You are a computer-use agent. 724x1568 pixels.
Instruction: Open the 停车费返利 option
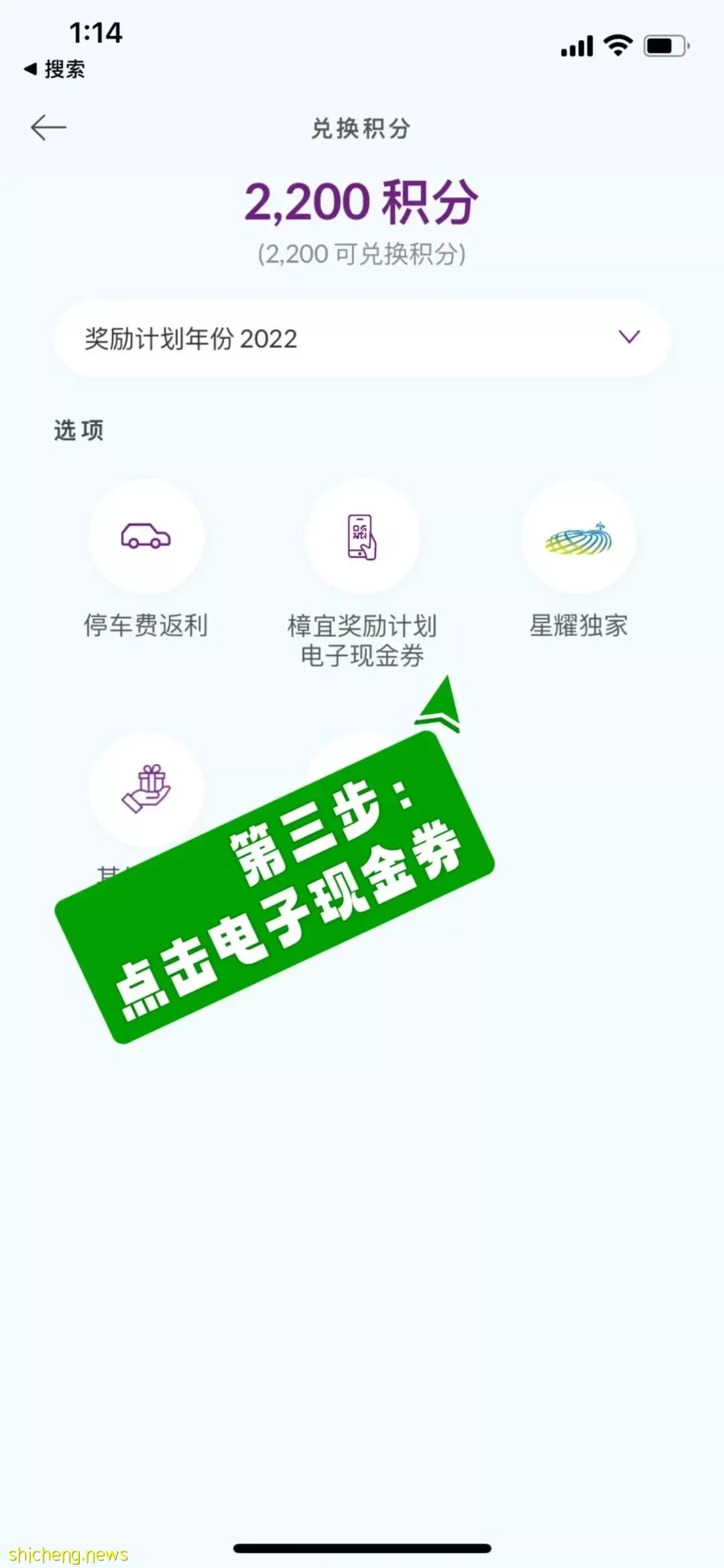point(146,537)
